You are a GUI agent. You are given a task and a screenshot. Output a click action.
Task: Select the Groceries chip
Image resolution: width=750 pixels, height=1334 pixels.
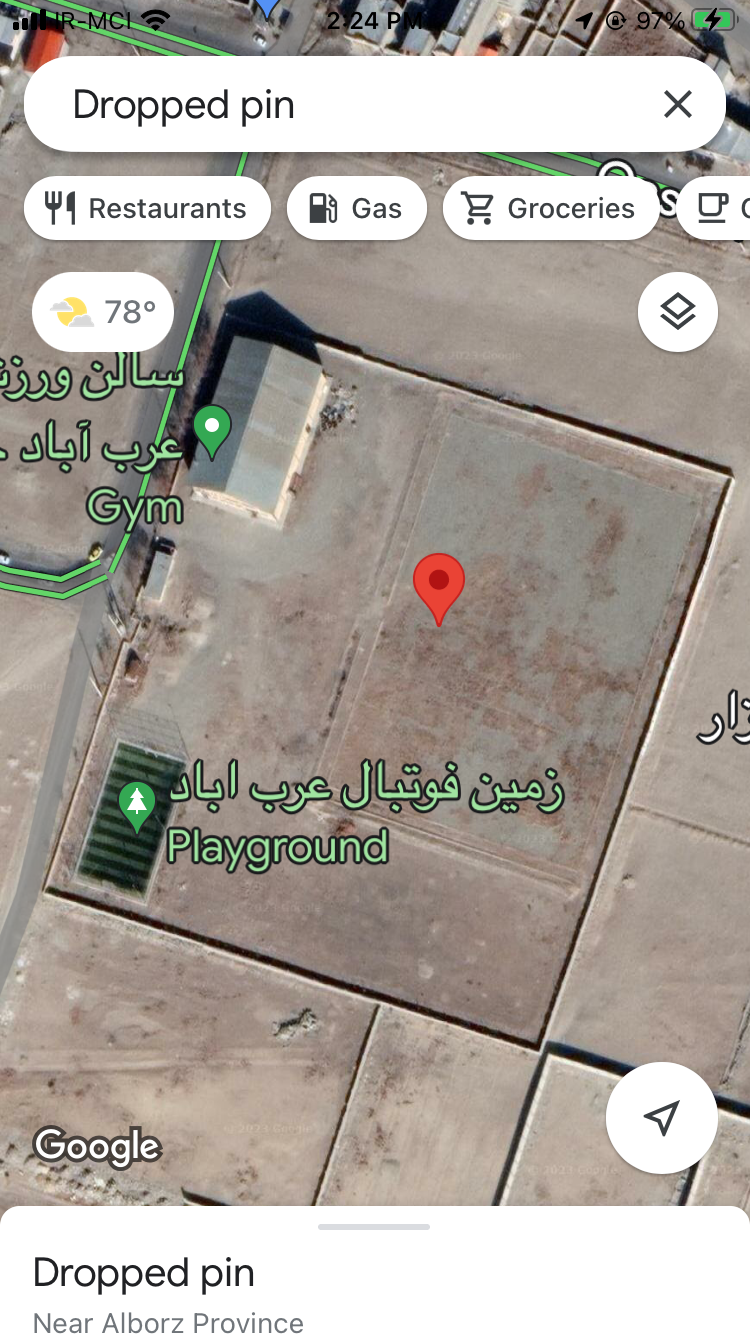coord(550,208)
